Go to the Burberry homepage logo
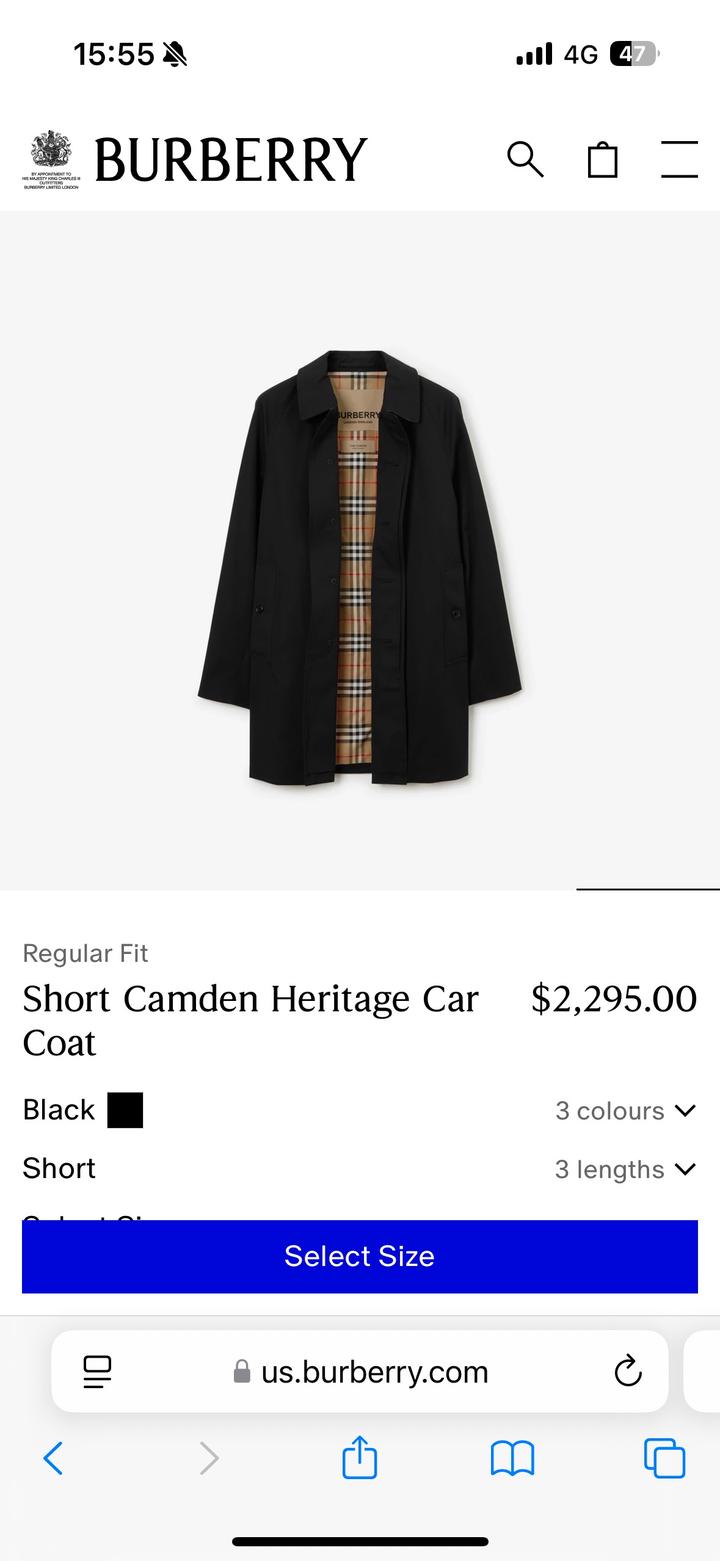 coord(230,160)
